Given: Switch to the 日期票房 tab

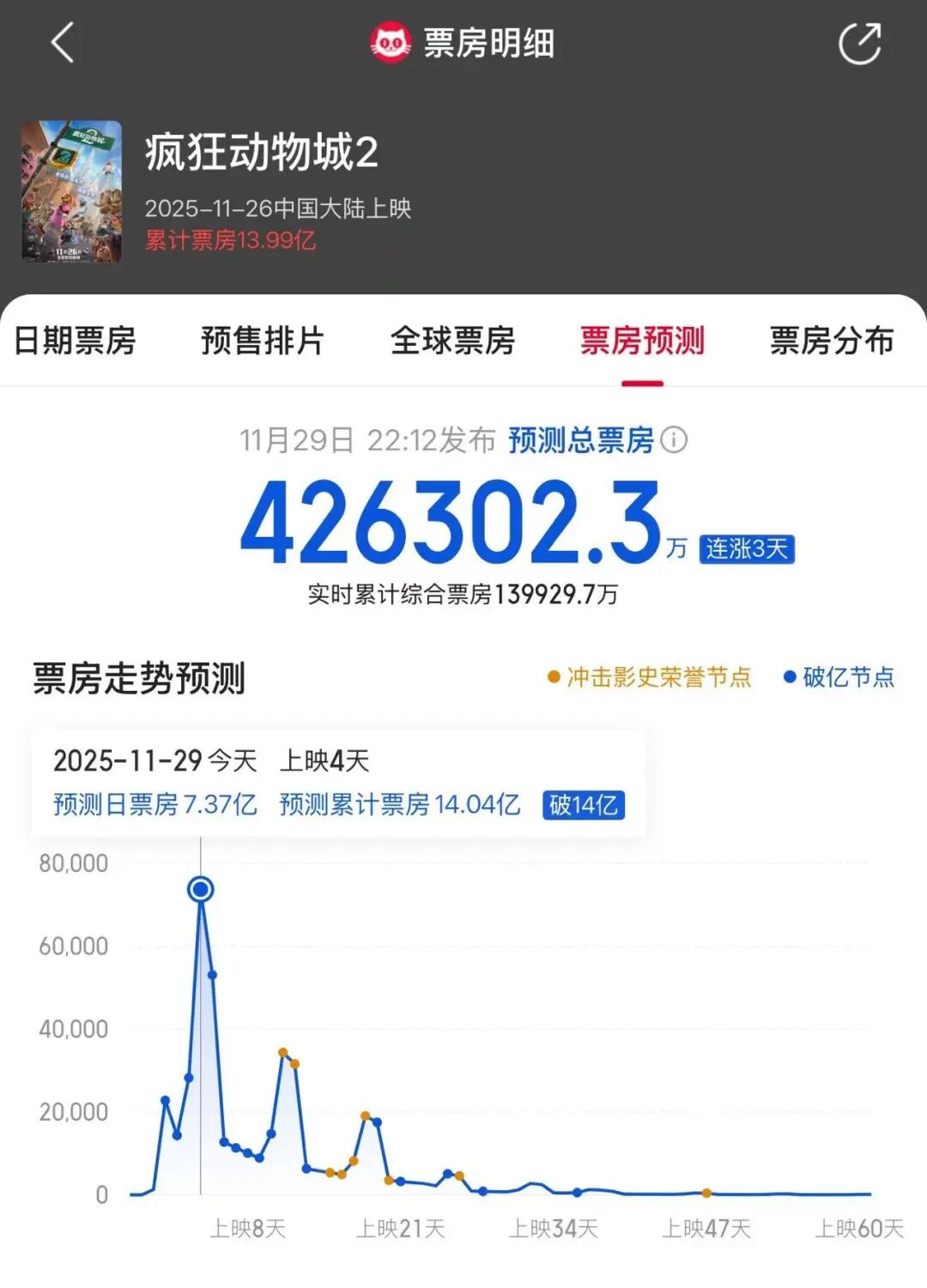Looking at the screenshot, I should click(x=76, y=341).
